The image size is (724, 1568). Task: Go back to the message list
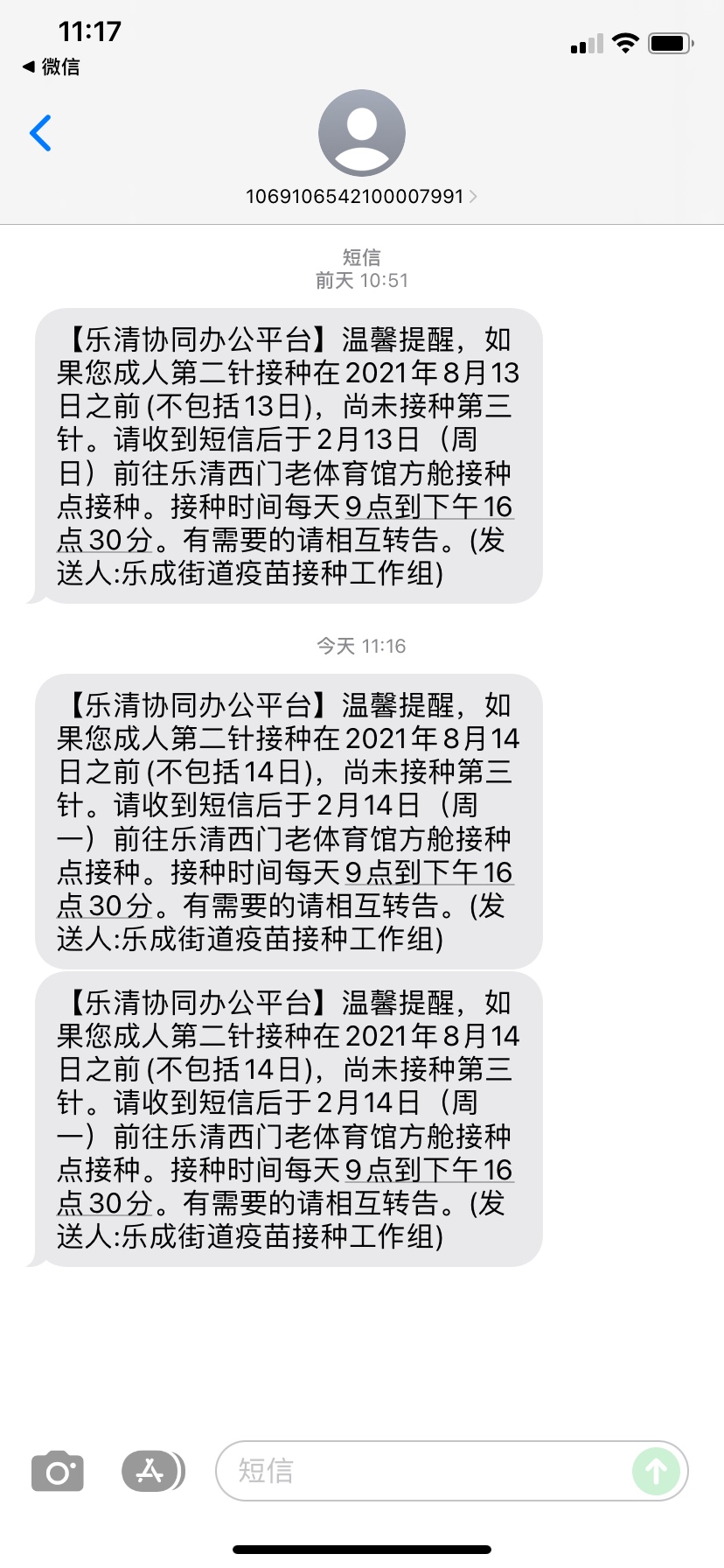40,133
